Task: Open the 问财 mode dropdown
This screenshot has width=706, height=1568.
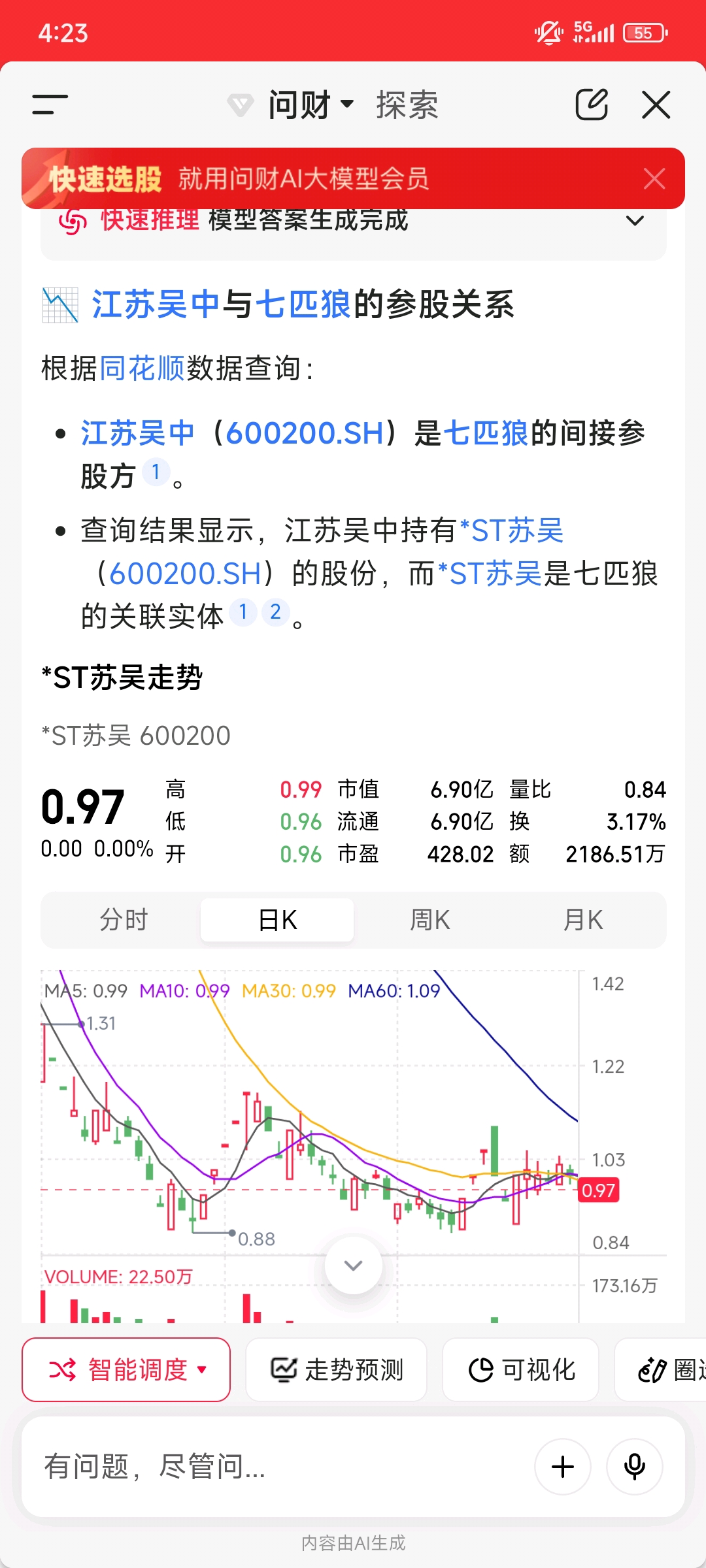Action: pos(311,105)
